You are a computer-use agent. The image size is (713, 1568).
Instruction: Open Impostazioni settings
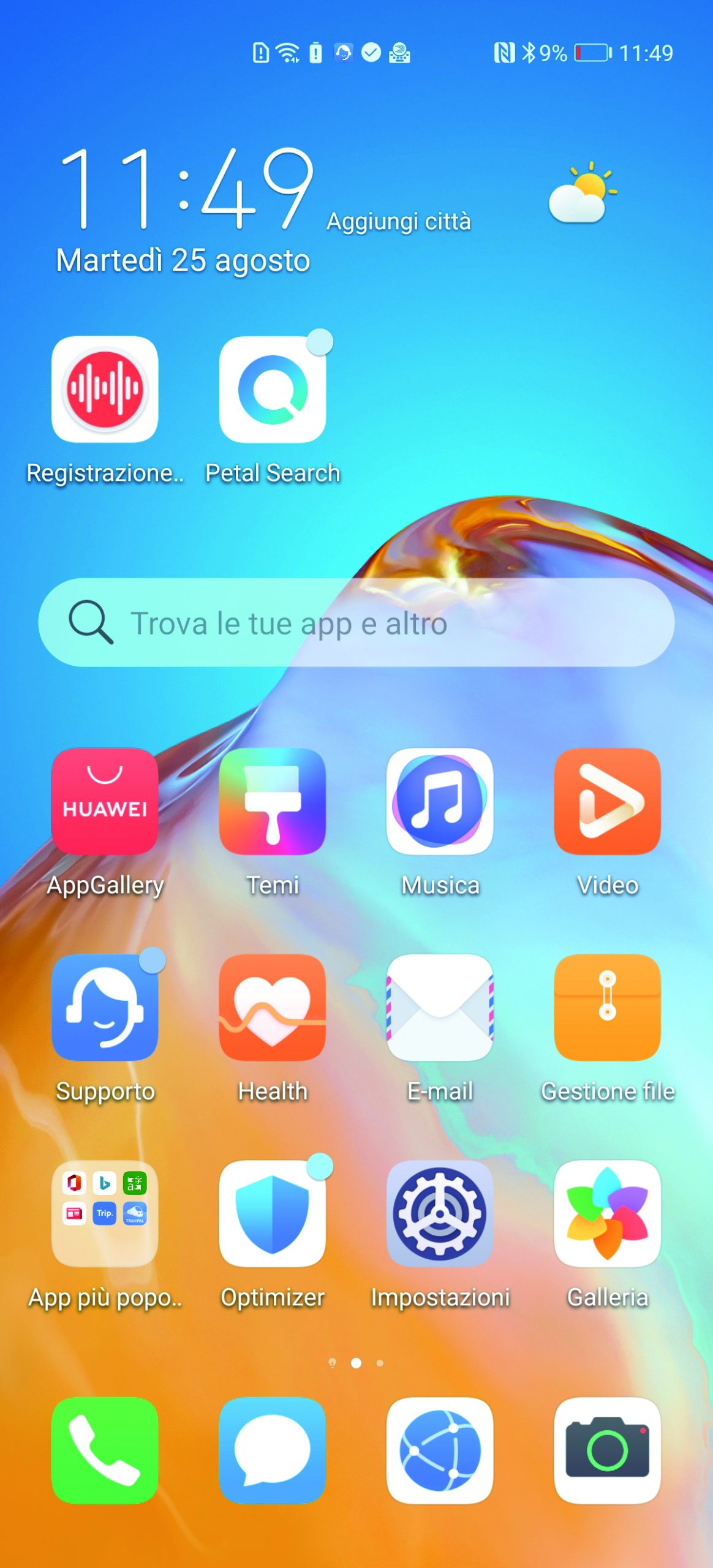click(x=440, y=1214)
